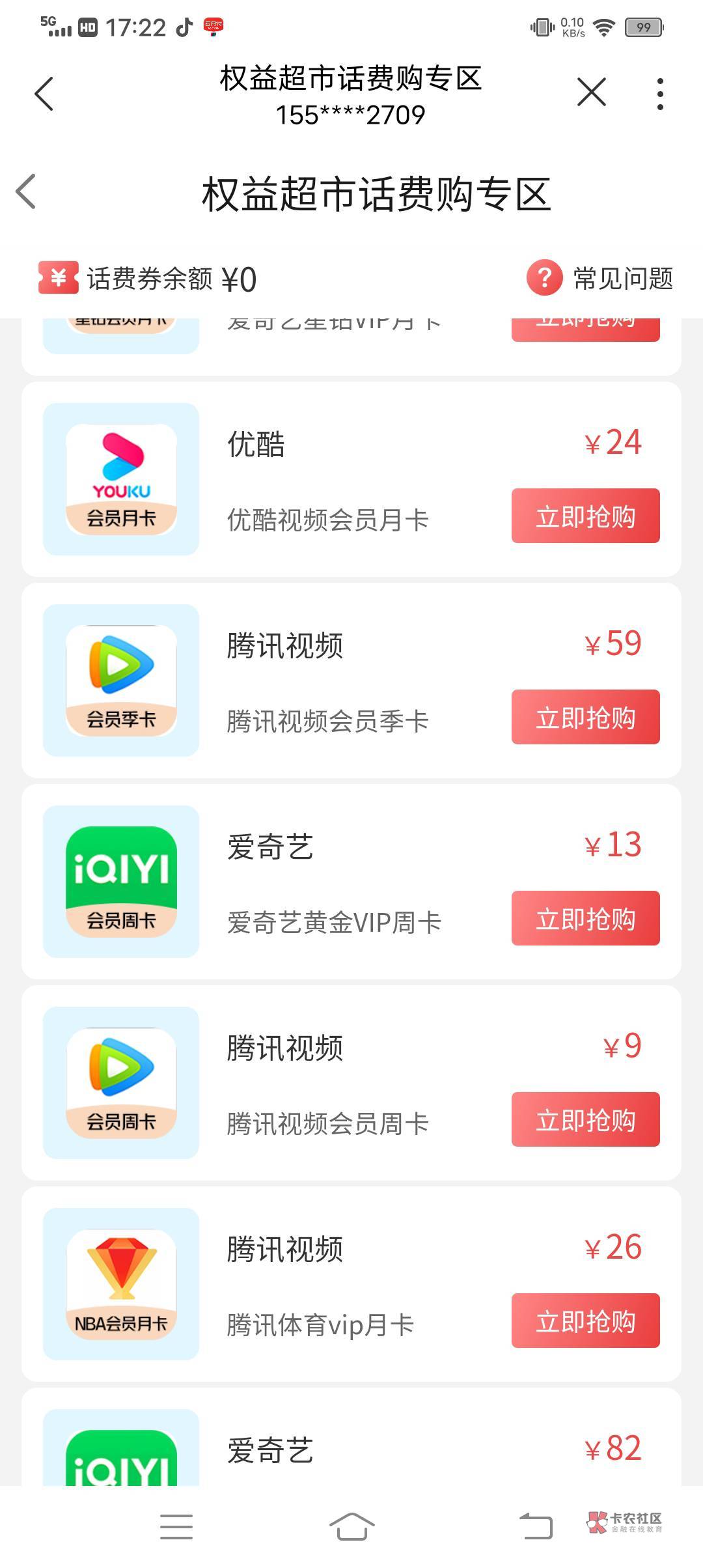This screenshot has height=1568, width=703.
Task: Open the 优酷 会员月卡 product card
Action: (351, 479)
